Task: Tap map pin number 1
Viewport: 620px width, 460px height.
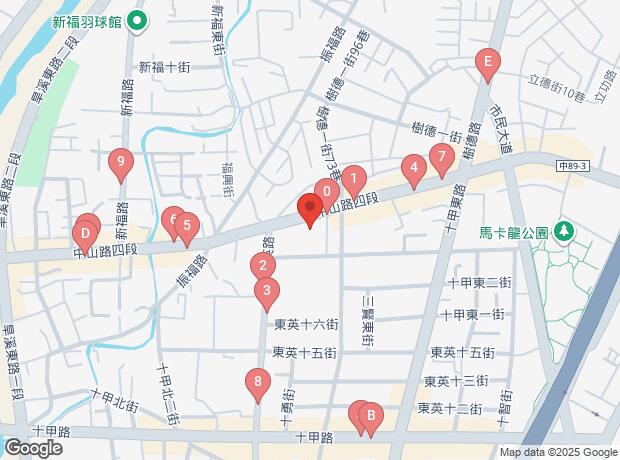Action: coord(354,183)
